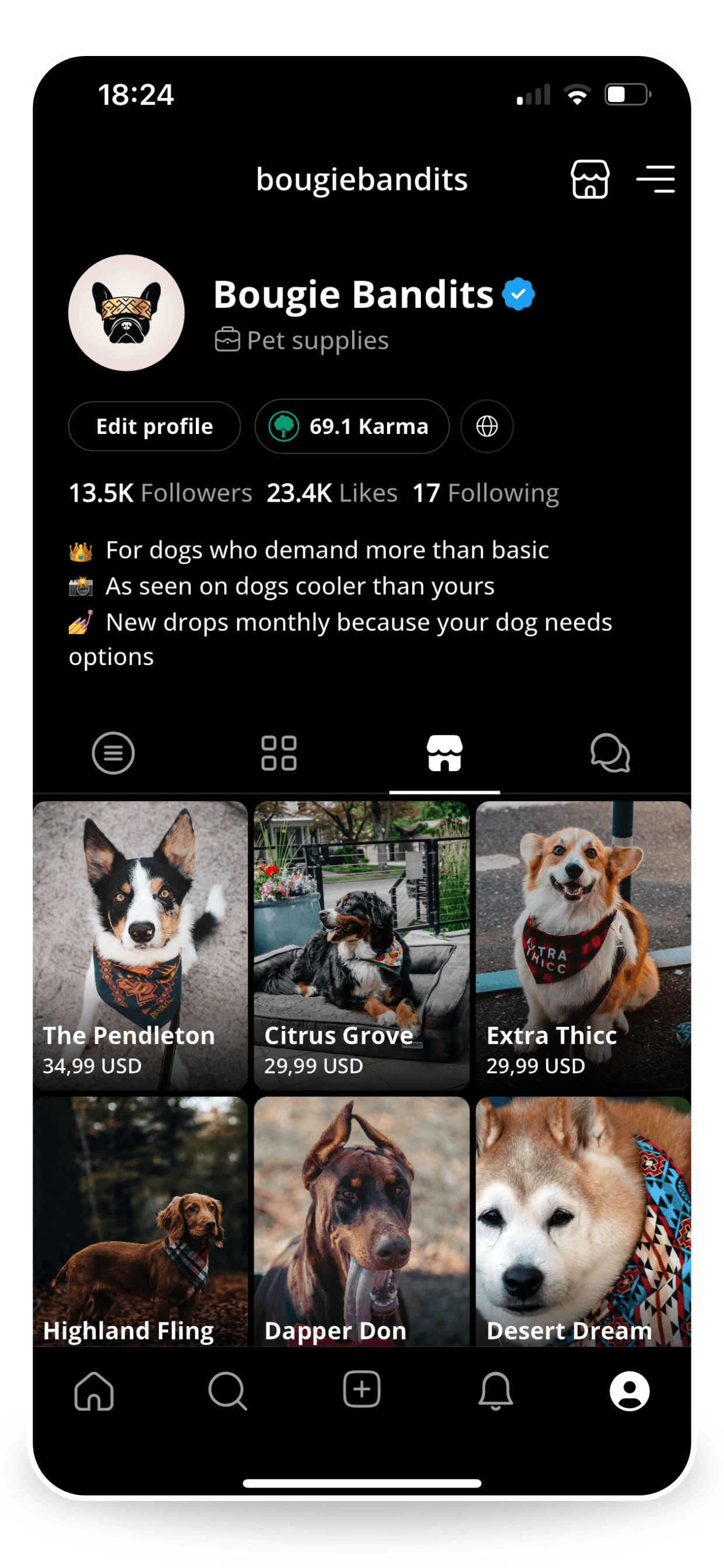724x1568 pixels.
Task: View the 69.1 Karma score
Action: (352, 426)
